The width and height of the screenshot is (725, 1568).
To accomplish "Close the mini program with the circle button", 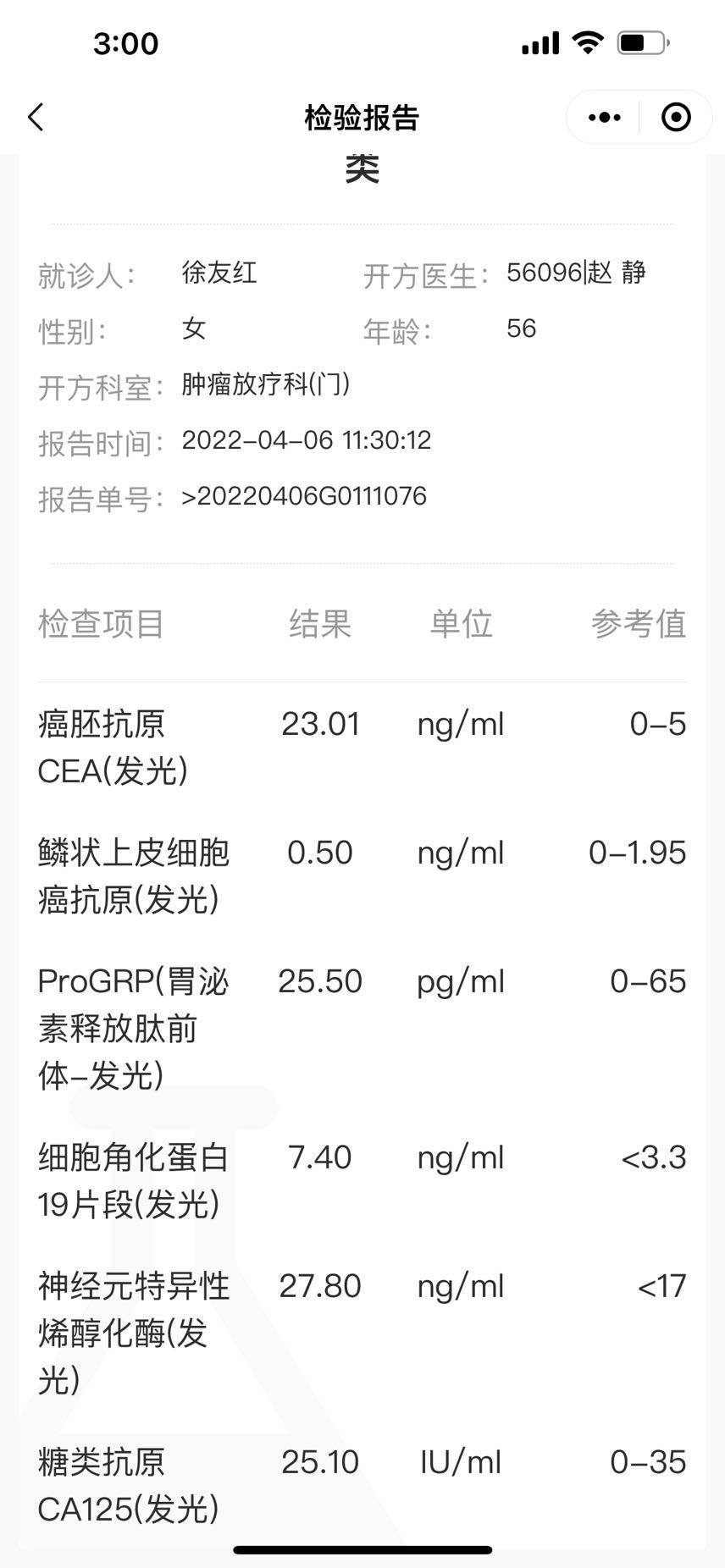I will [675, 117].
